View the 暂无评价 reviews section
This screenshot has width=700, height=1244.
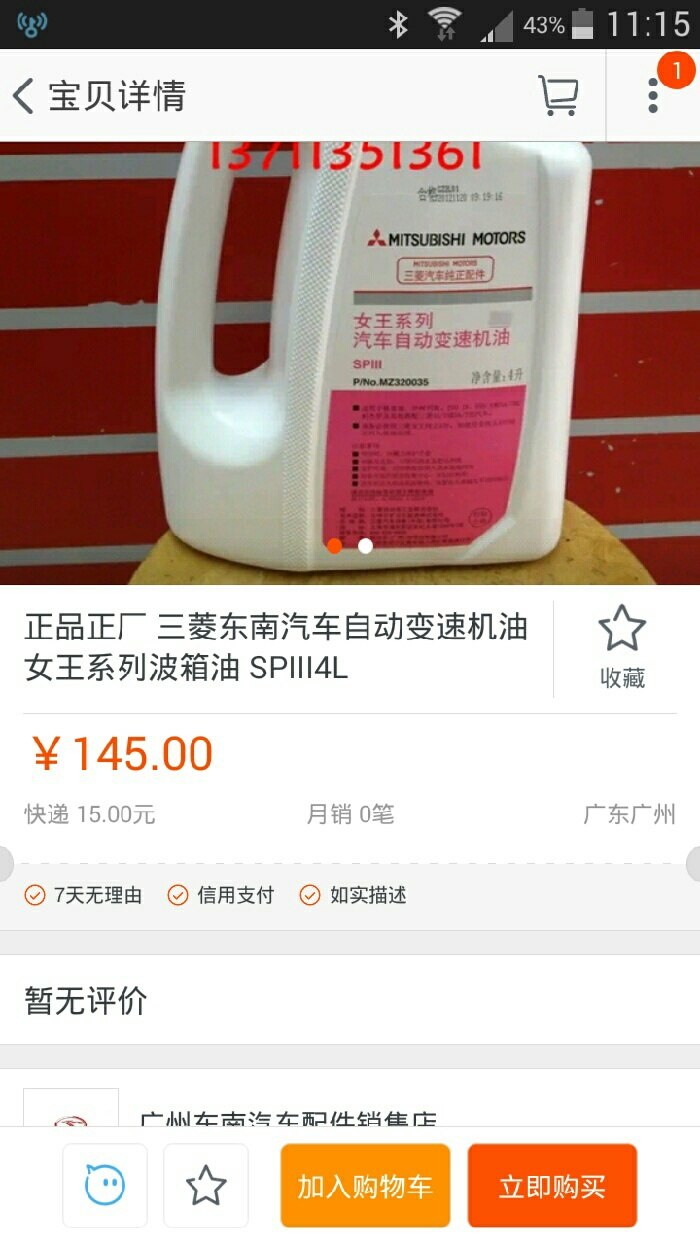click(350, 1000)
